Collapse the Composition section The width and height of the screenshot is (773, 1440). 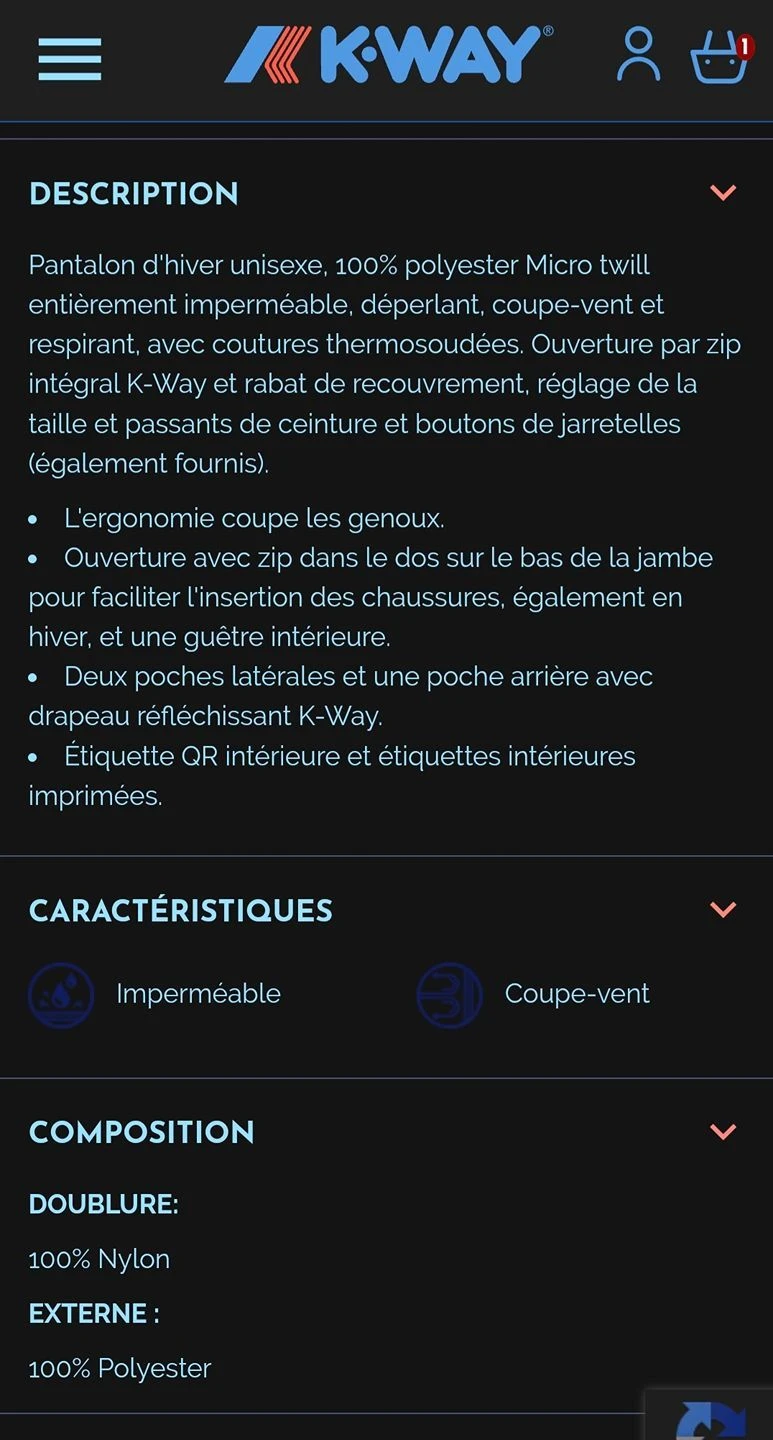pyautogui.click(x=722, y=1131)
